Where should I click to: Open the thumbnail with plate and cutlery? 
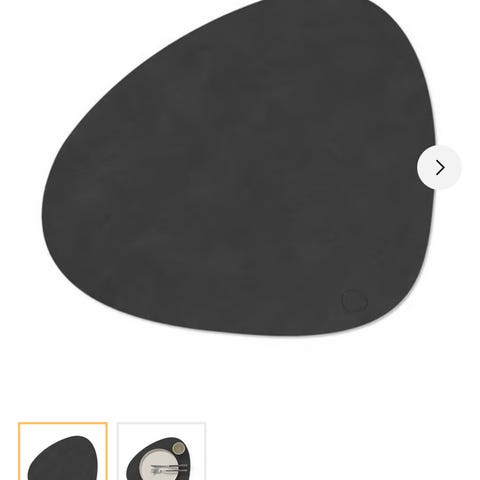[x=162, y=451]
